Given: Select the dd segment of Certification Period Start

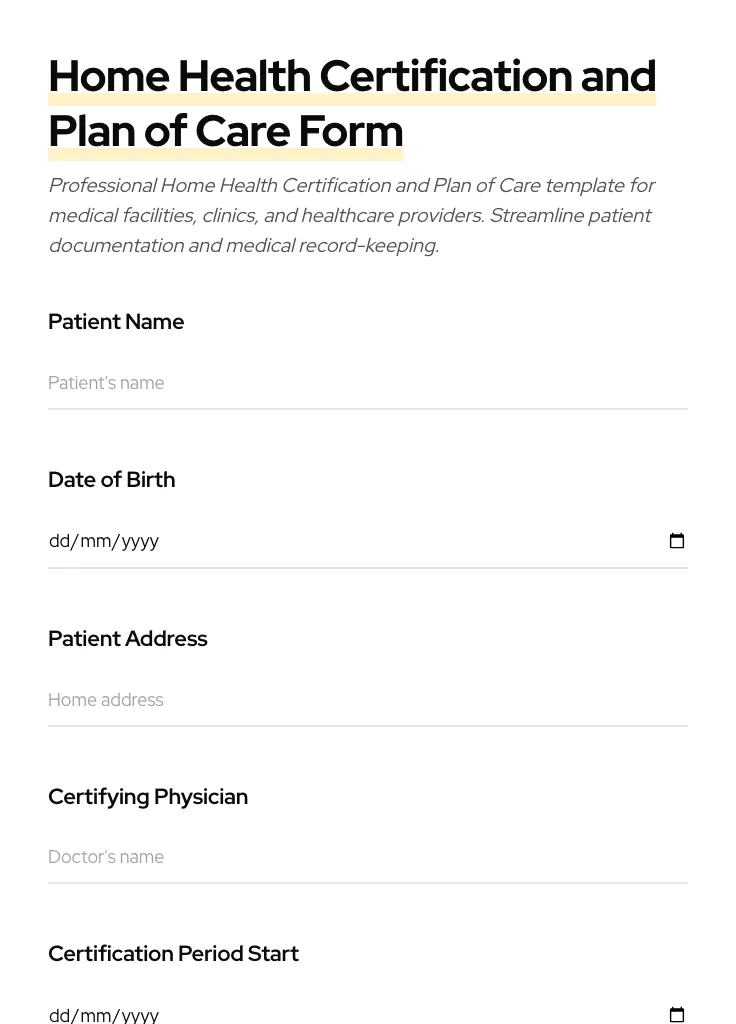Looking at the screenshot, I should [60, 1014].
